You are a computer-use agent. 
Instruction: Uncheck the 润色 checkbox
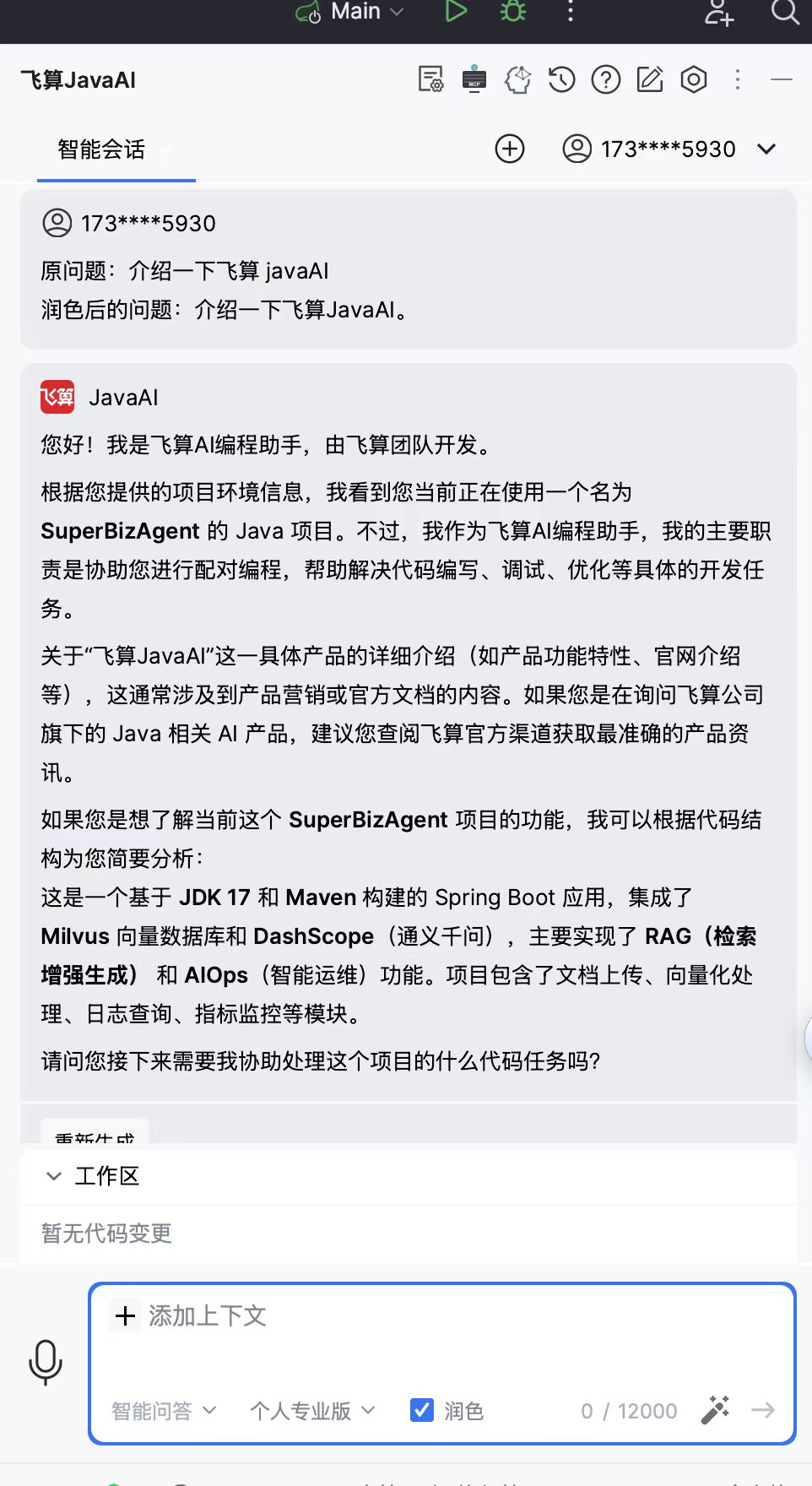tap(421, 1410)
